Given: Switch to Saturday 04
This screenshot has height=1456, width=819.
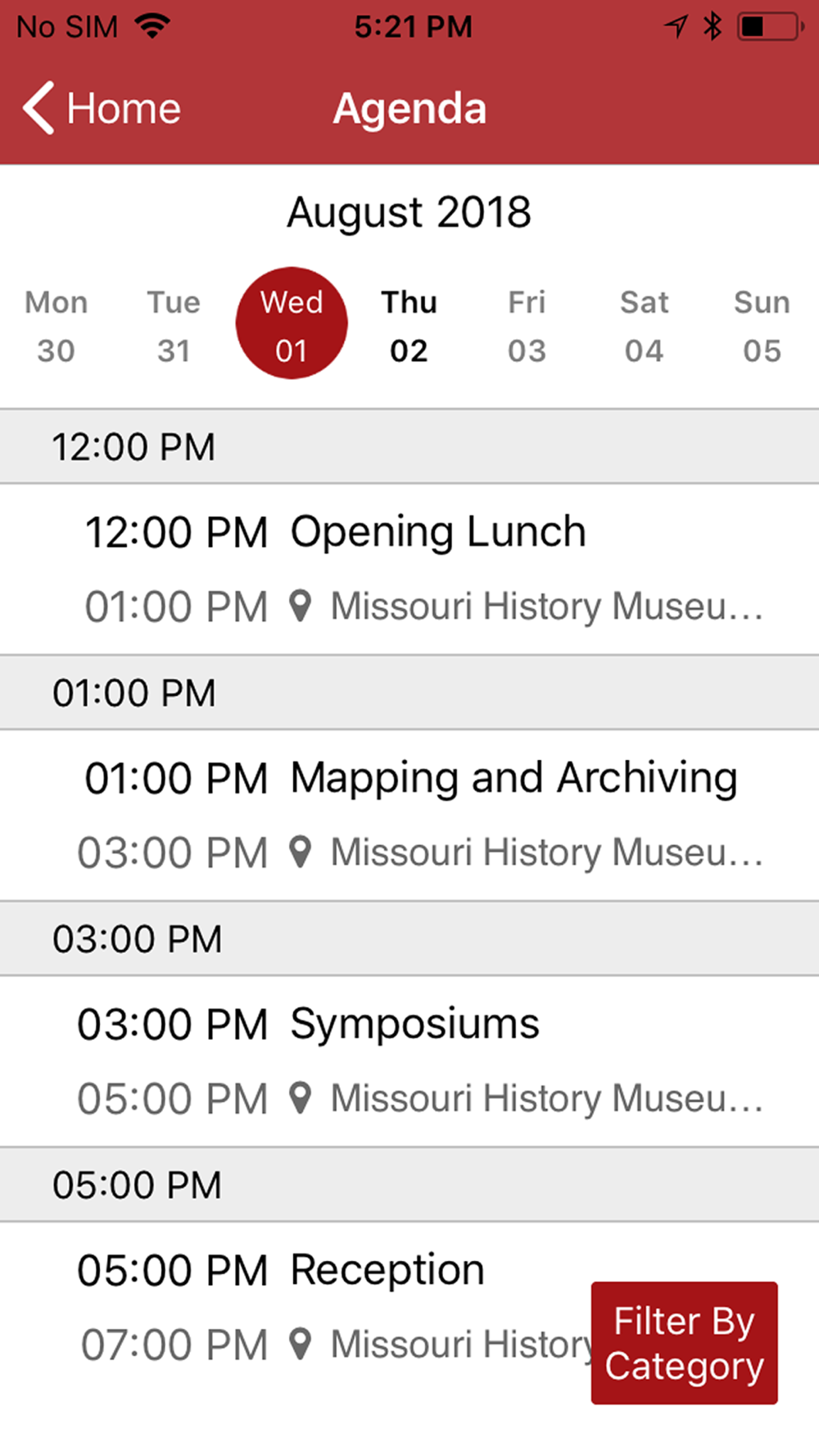Looking at the screenshot, I should point(645,326).
